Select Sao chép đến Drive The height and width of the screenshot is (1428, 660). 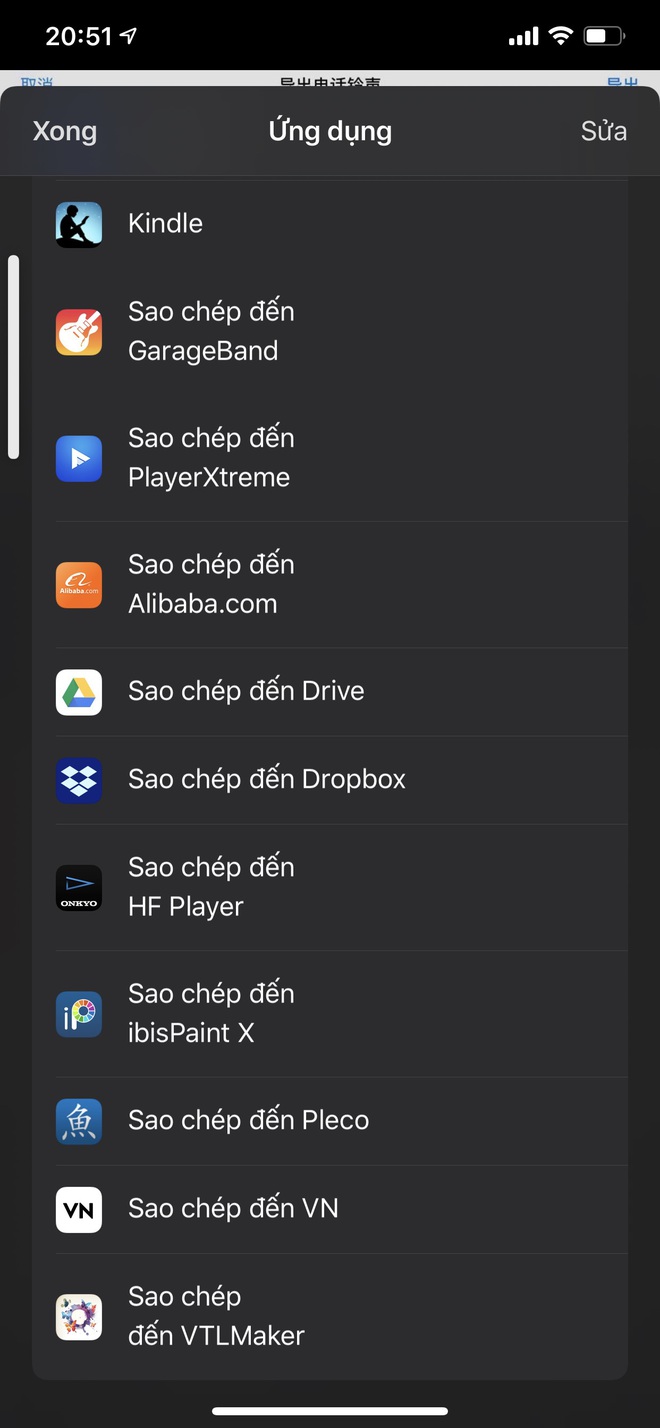pos(330,692)
